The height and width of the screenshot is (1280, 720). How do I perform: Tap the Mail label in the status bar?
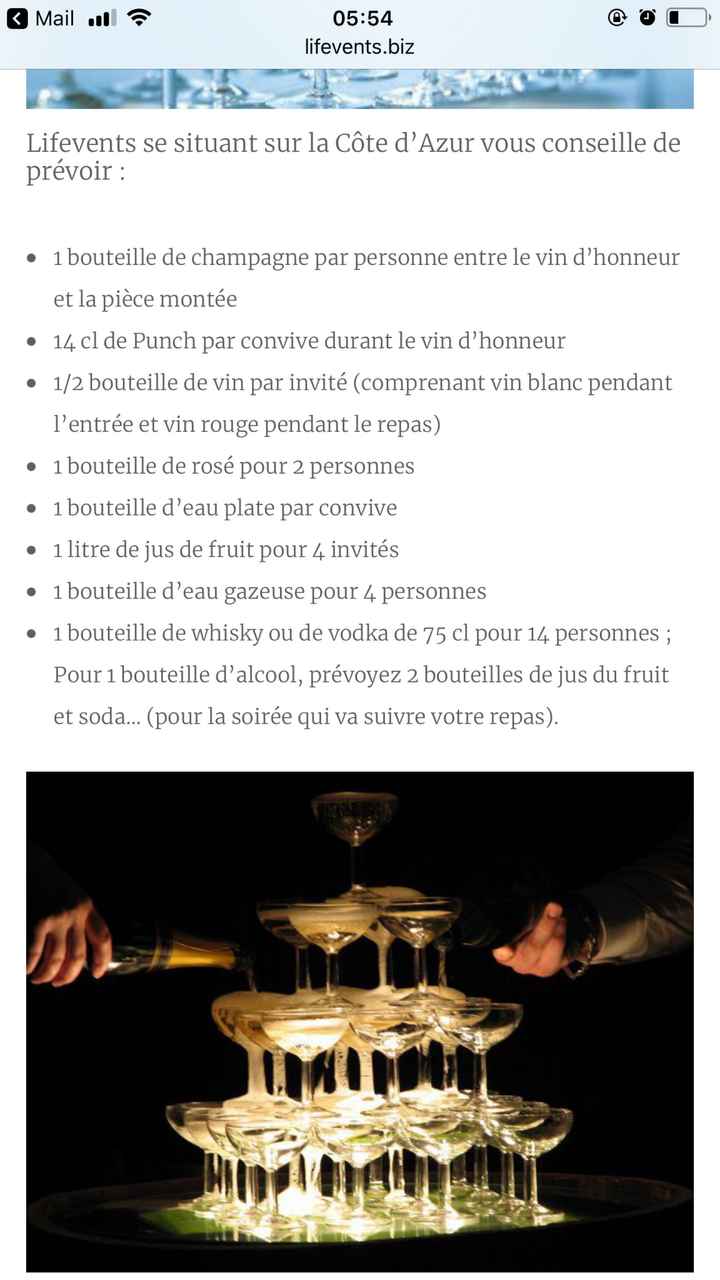coord(56,17)
